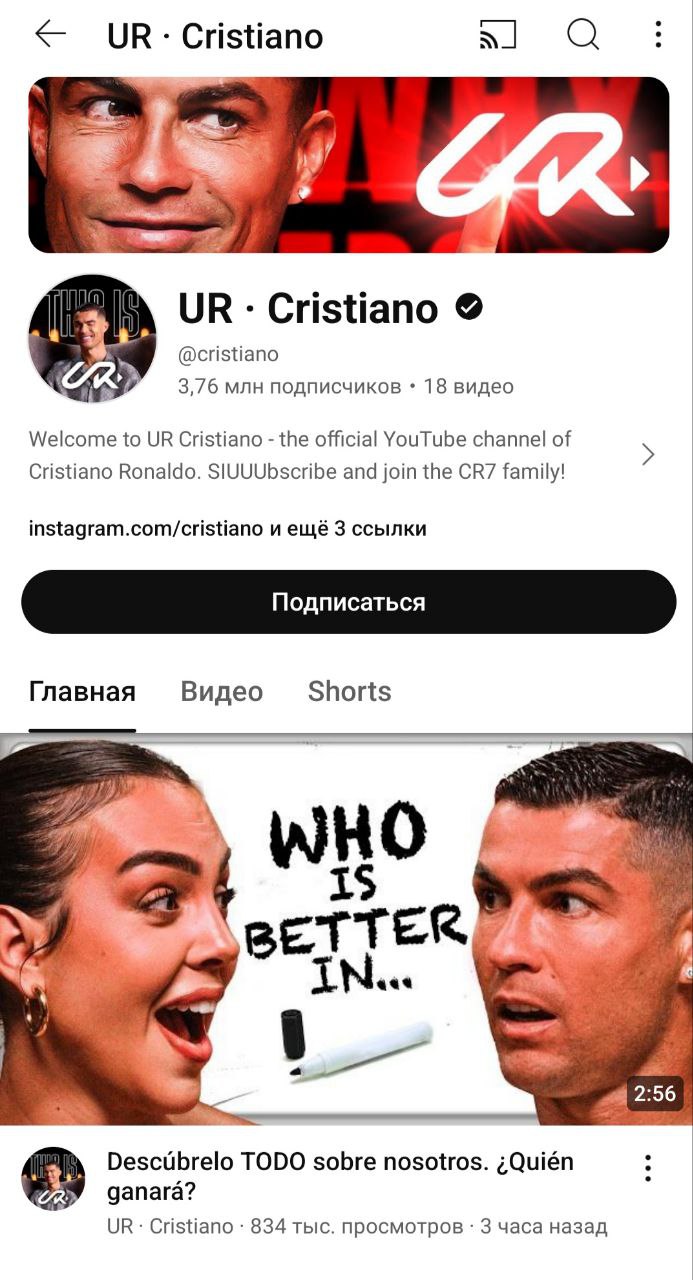Play the "Who is better in" video
Image resolution: width=693 pixels, height=1280 pixels.
click(x=346, y=930)
